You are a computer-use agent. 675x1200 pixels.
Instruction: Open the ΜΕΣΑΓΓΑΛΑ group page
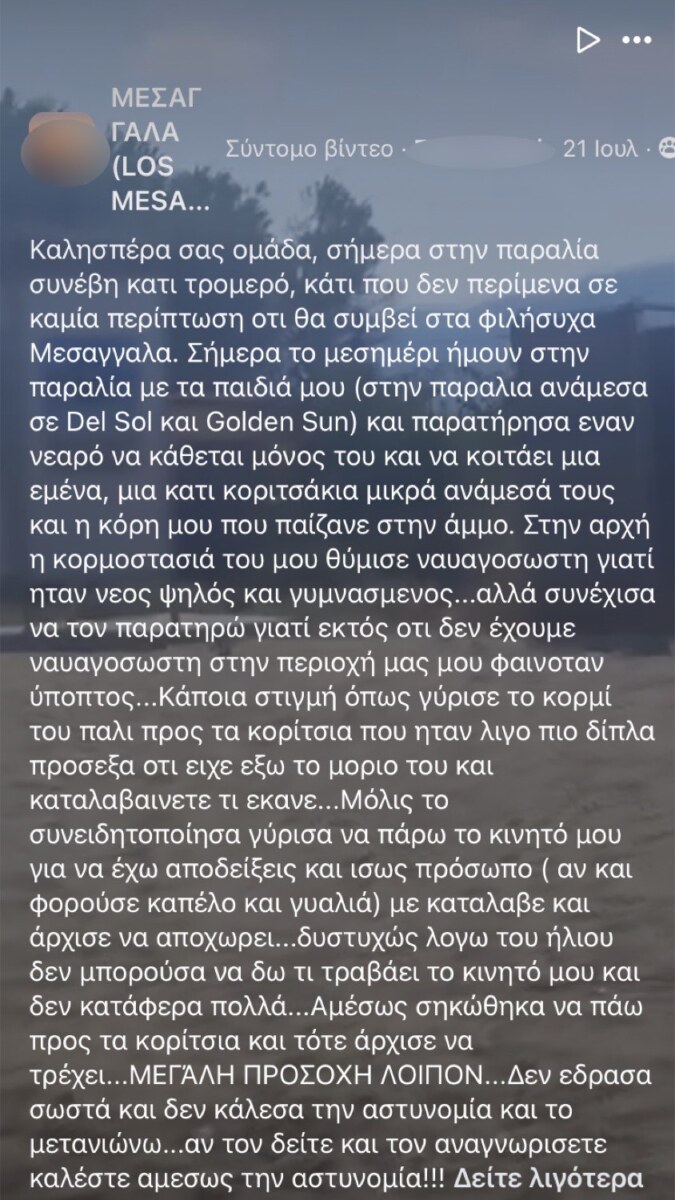click(x=160, y=149)
